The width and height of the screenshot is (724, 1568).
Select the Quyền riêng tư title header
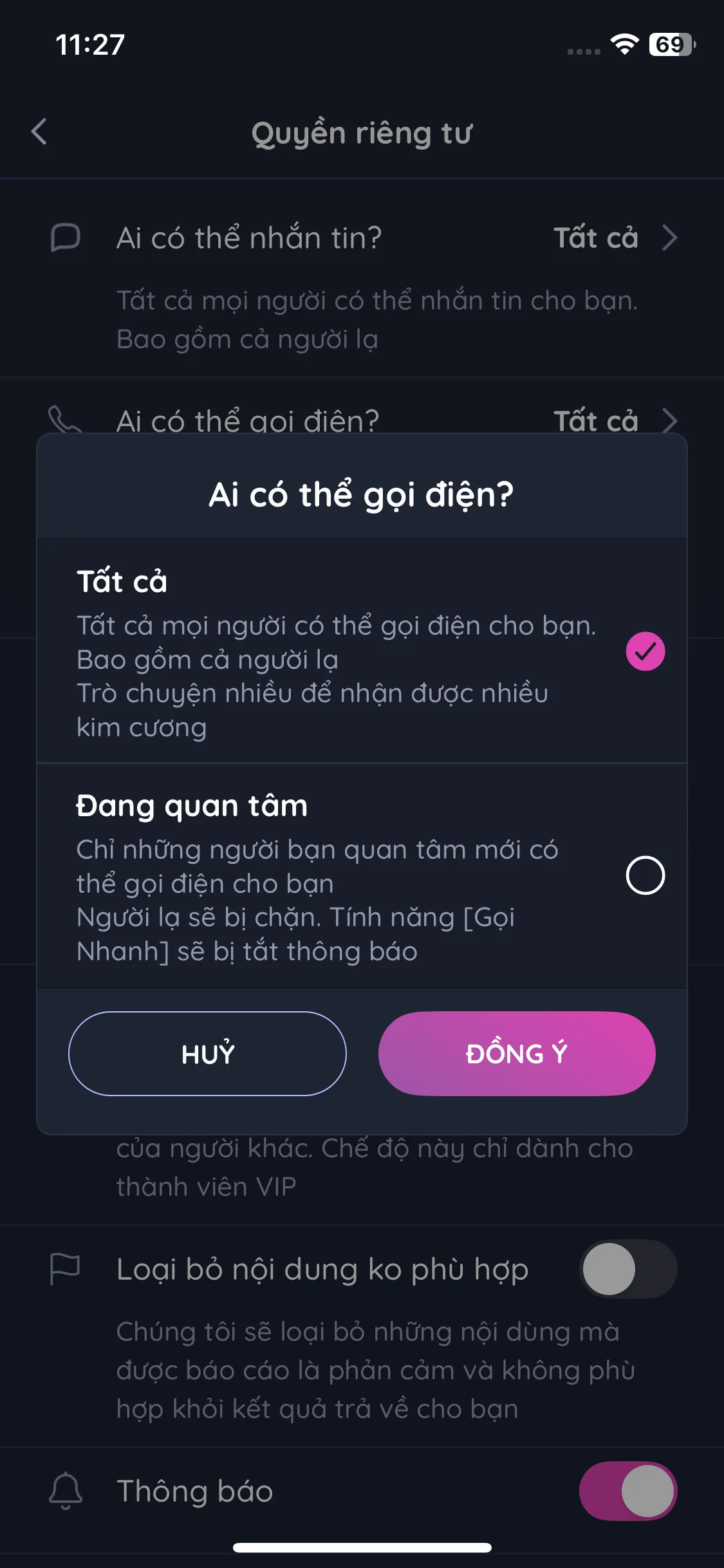(362, 133)
